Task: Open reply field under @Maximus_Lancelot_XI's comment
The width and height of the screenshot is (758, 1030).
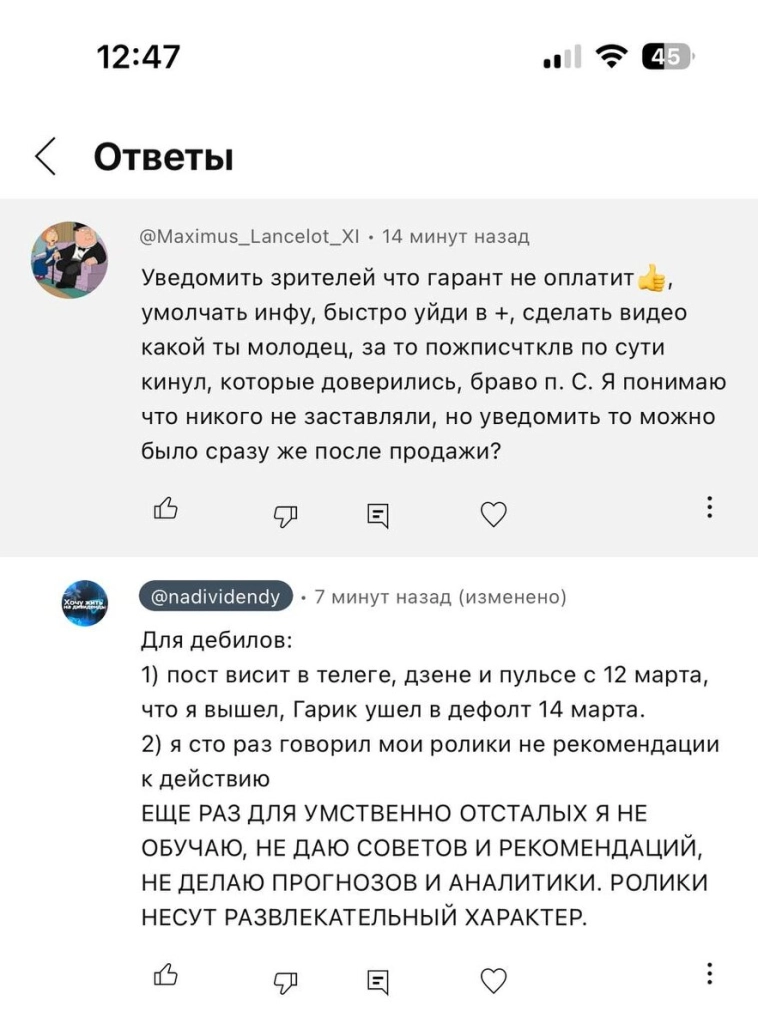Action: coord(377,513)
